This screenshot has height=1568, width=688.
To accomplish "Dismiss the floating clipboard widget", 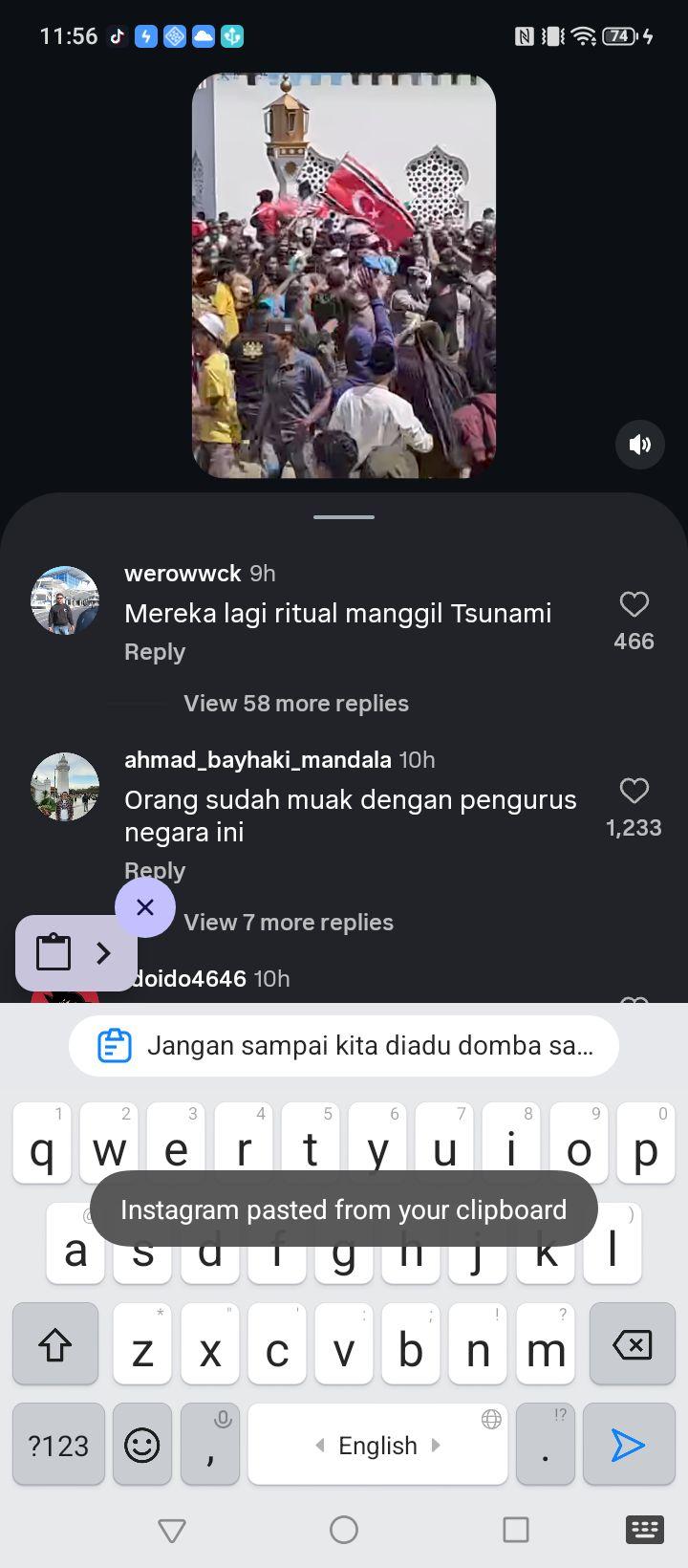I will click(x=145, y=907).
